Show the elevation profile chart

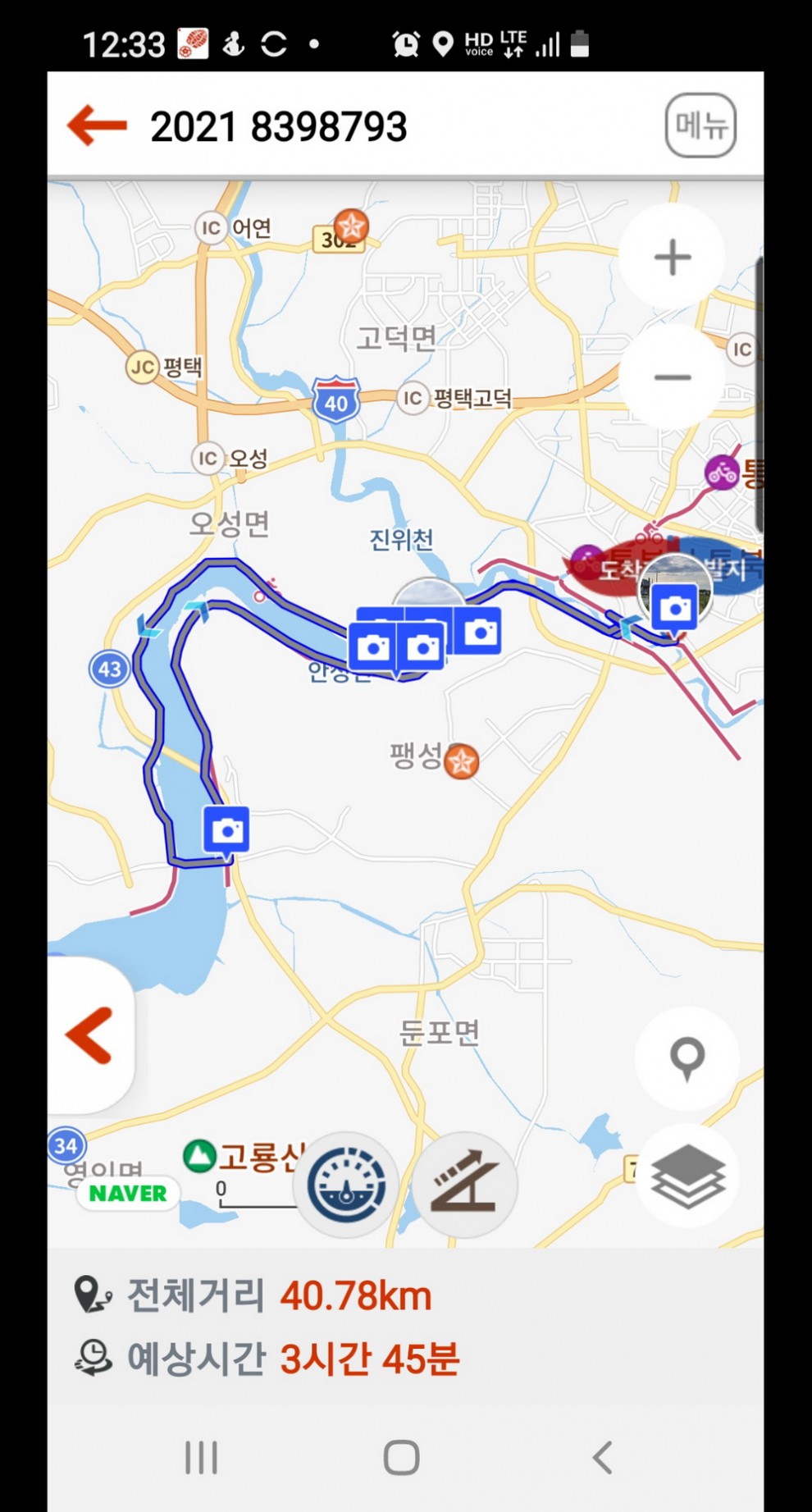464,1185
